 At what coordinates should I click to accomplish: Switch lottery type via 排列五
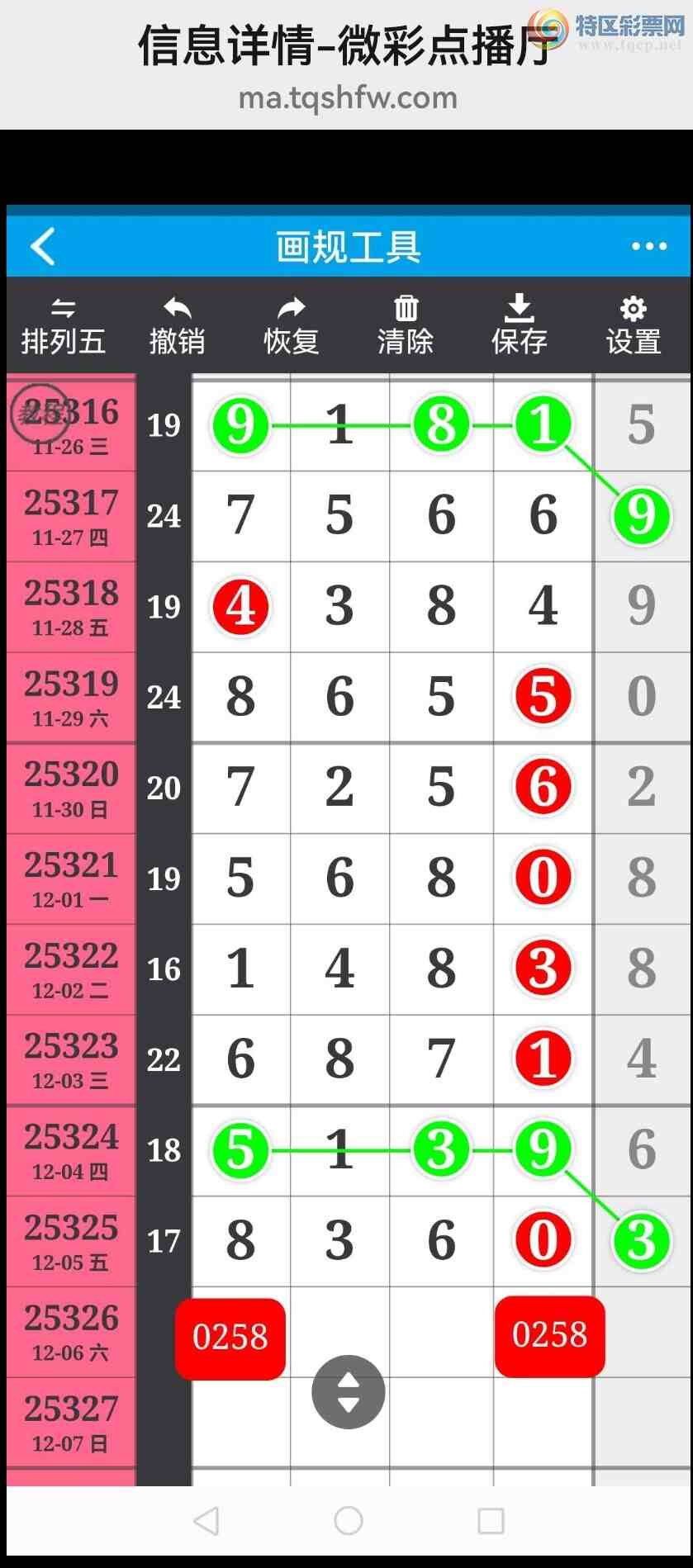[64, 326]
